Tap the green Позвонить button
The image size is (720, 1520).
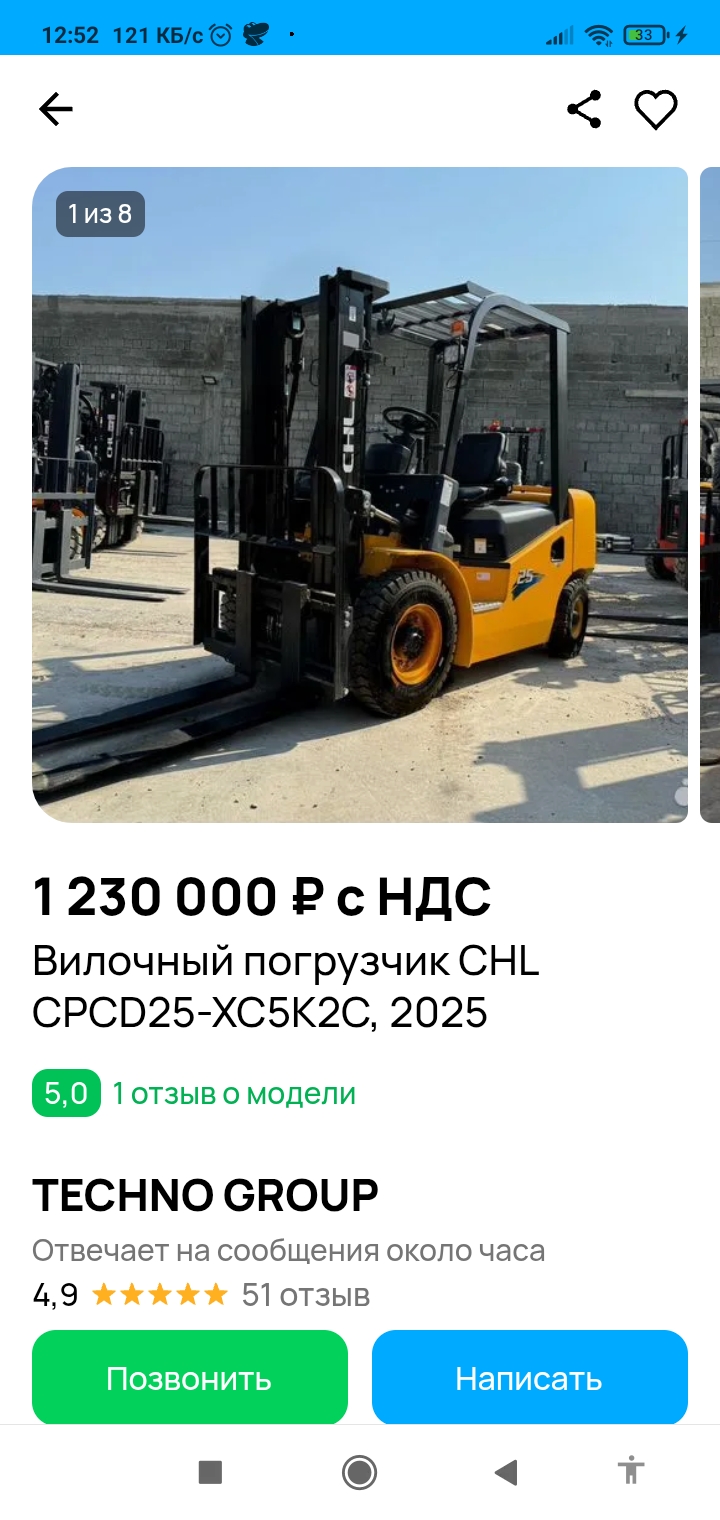[190, 1377]
